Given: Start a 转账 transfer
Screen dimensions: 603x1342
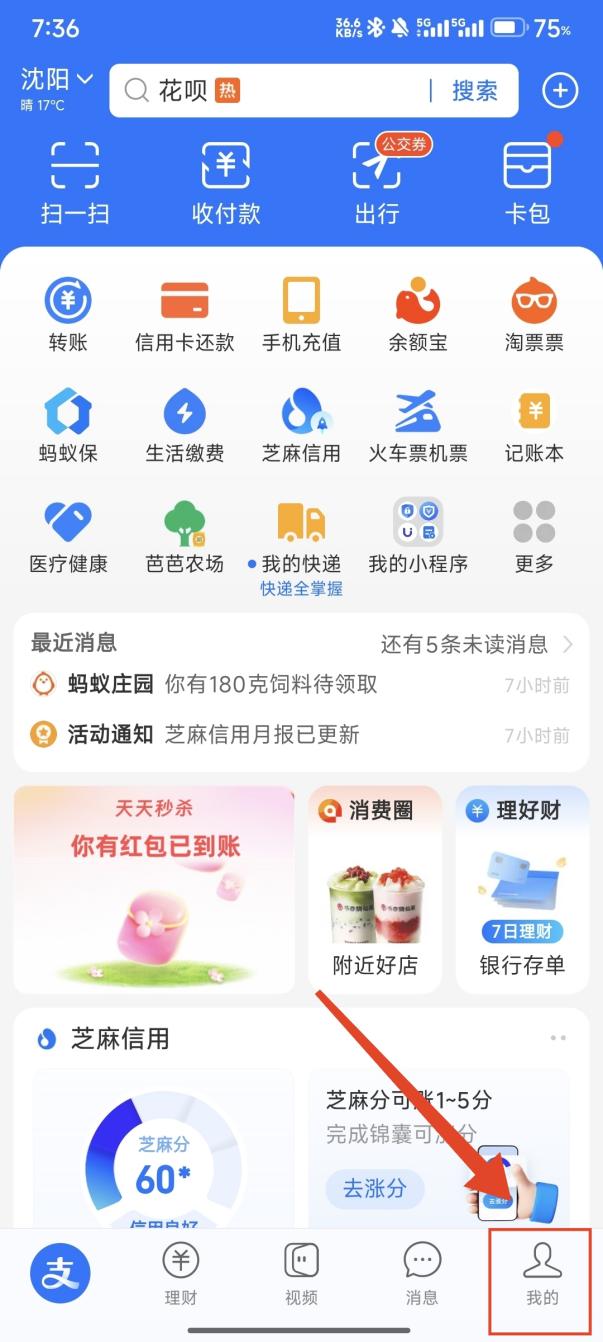Looking at the screenshot, I should (x=68, y=315).
